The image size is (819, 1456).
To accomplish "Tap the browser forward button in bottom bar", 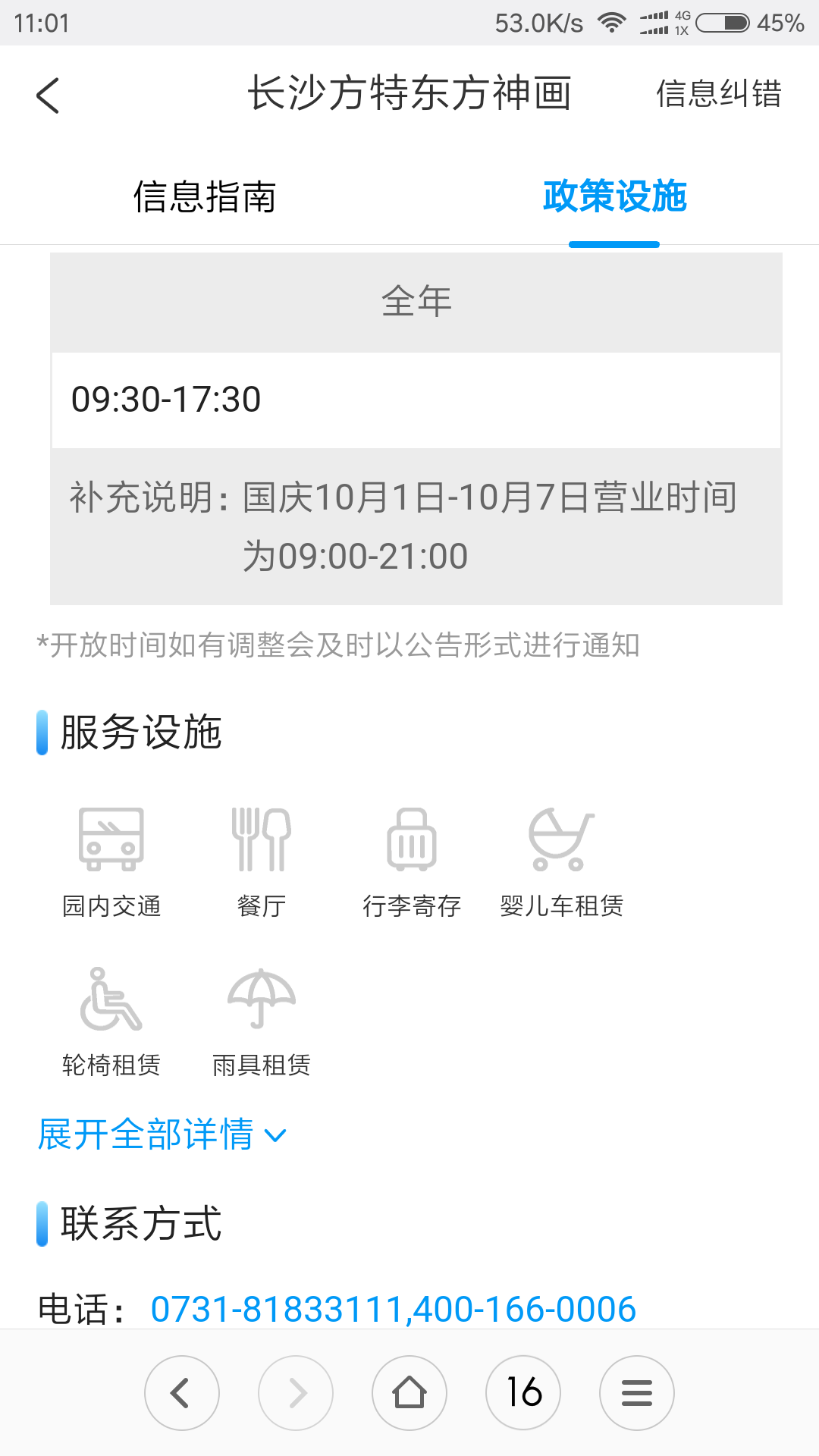I will pos(296,1393).
